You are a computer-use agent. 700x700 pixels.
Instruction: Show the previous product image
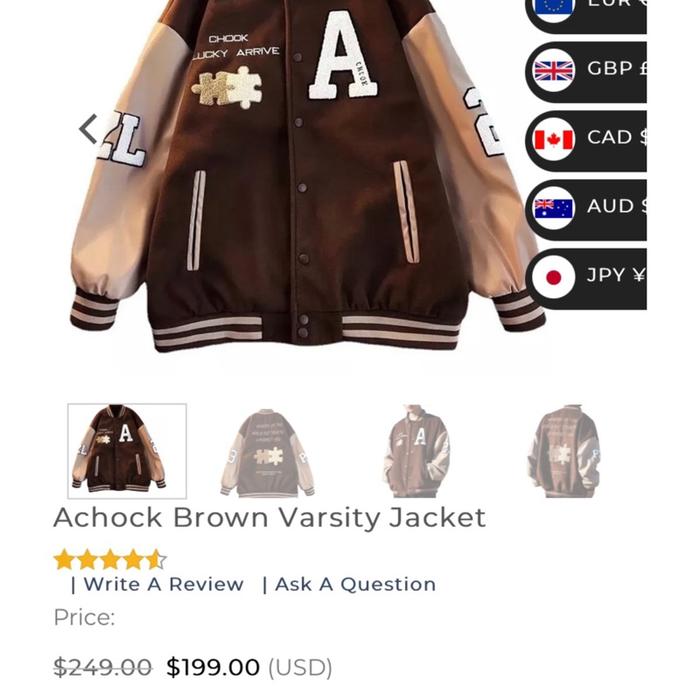click(x=89, y=128)
